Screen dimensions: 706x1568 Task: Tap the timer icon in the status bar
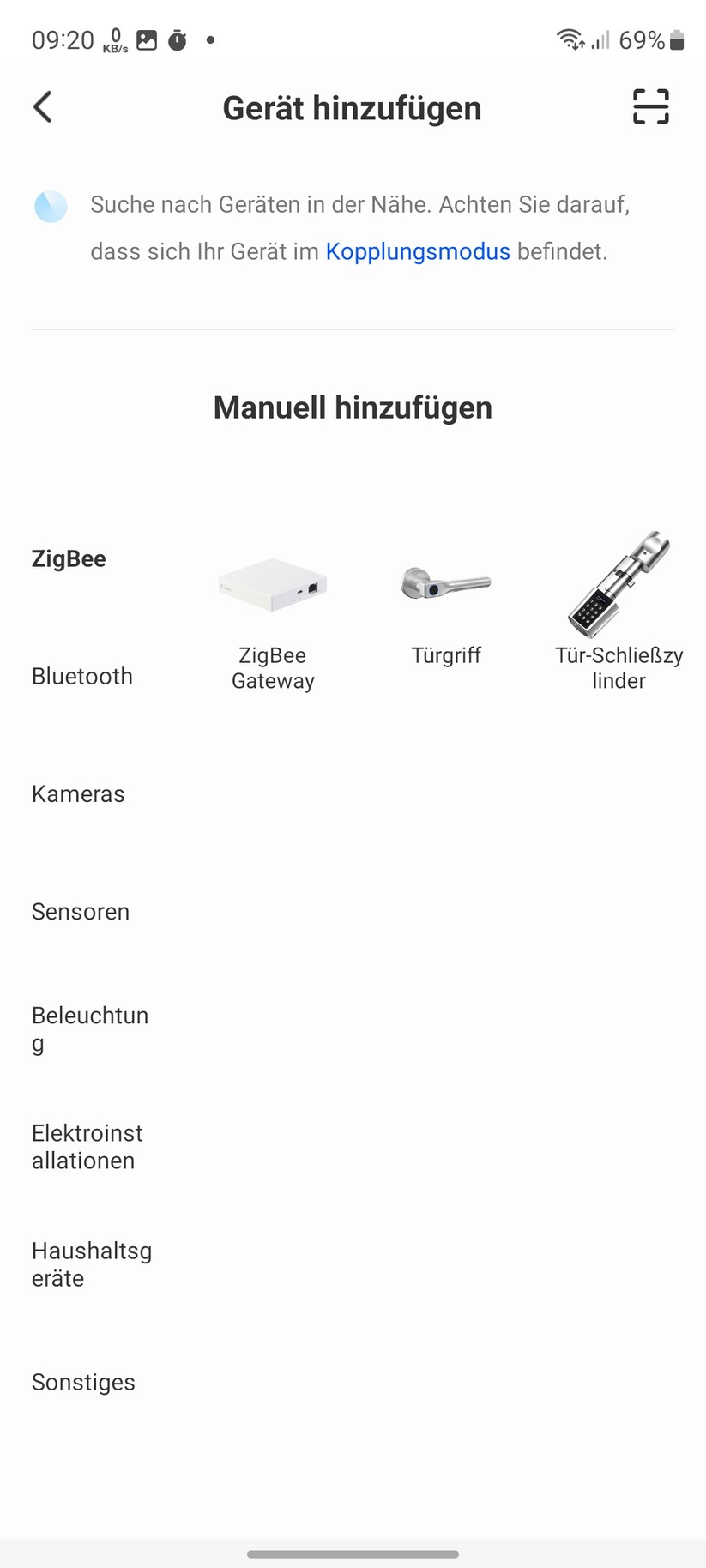point(177,39)
